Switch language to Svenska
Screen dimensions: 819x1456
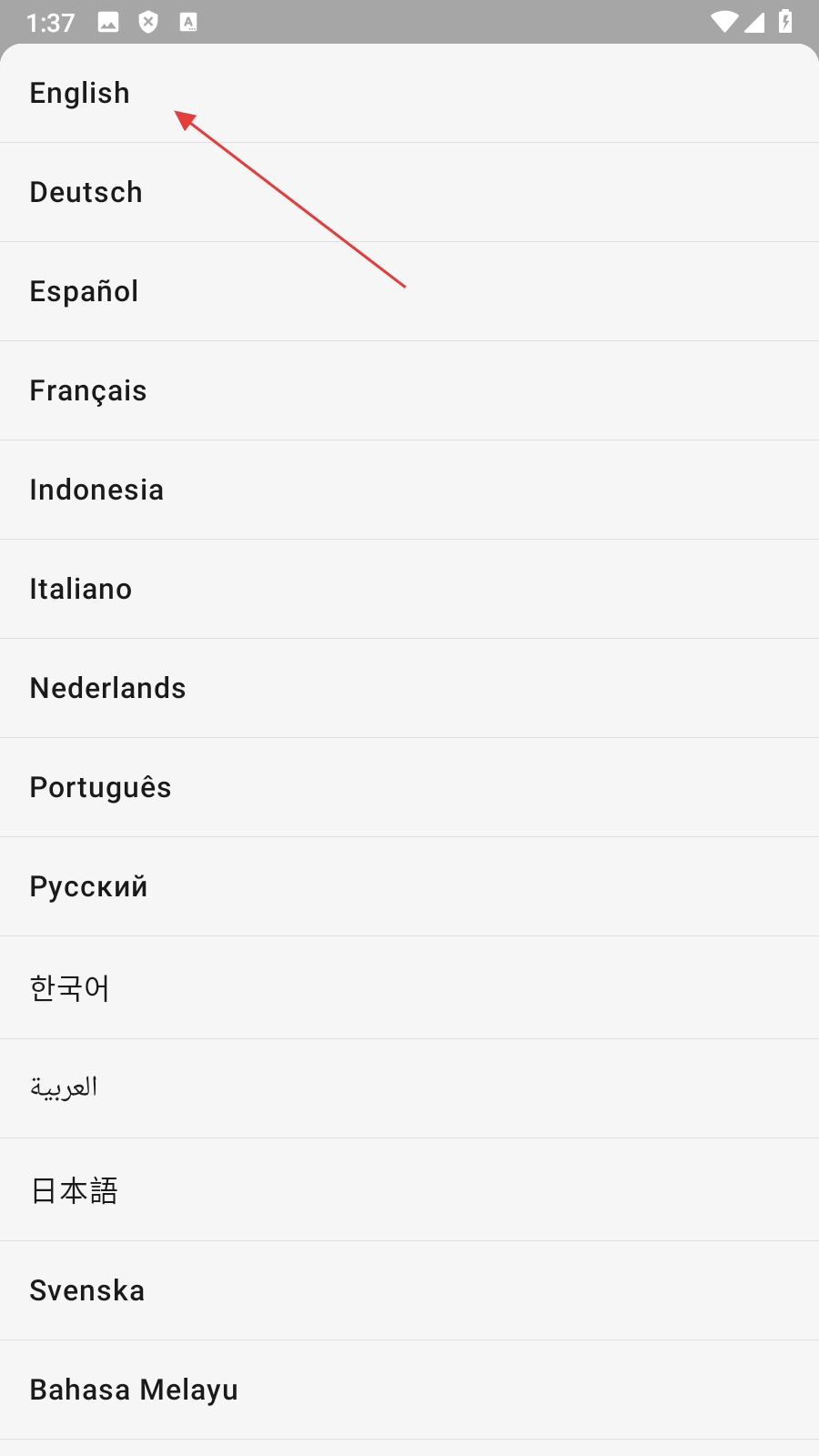pyautogui.click(x=87, y=1291)
